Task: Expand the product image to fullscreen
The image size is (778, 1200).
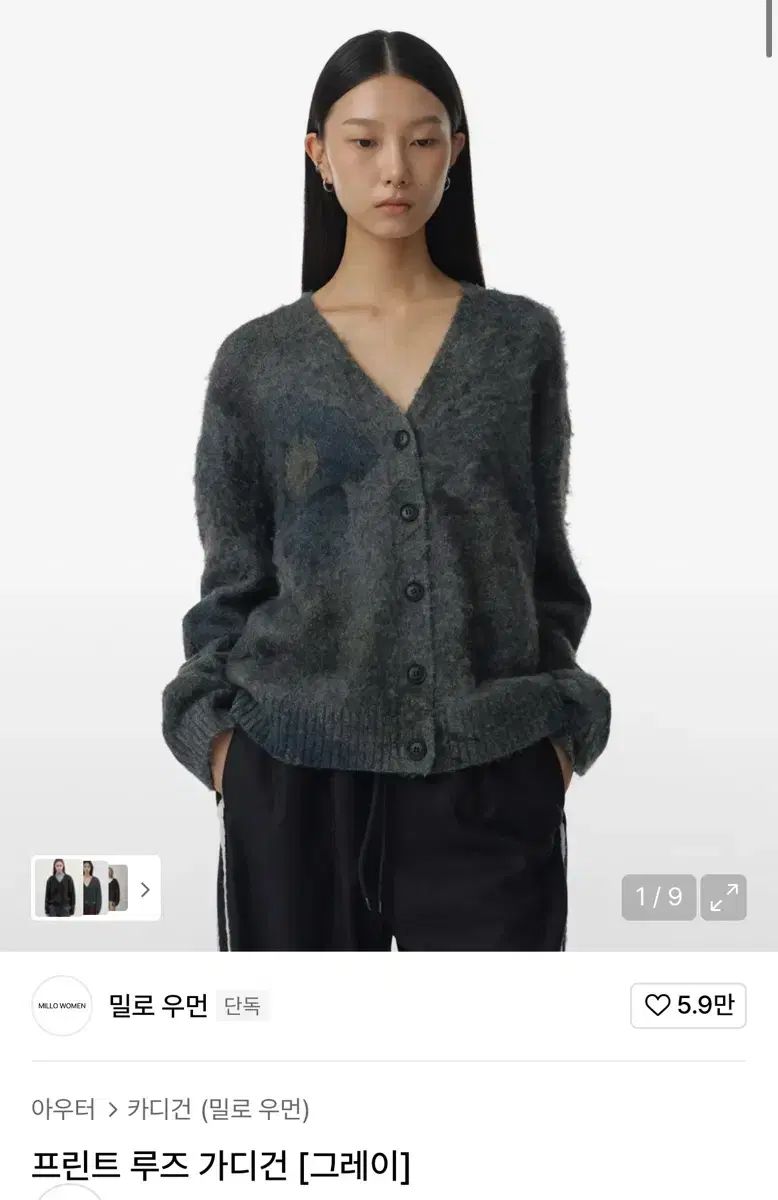Action: 723,897
